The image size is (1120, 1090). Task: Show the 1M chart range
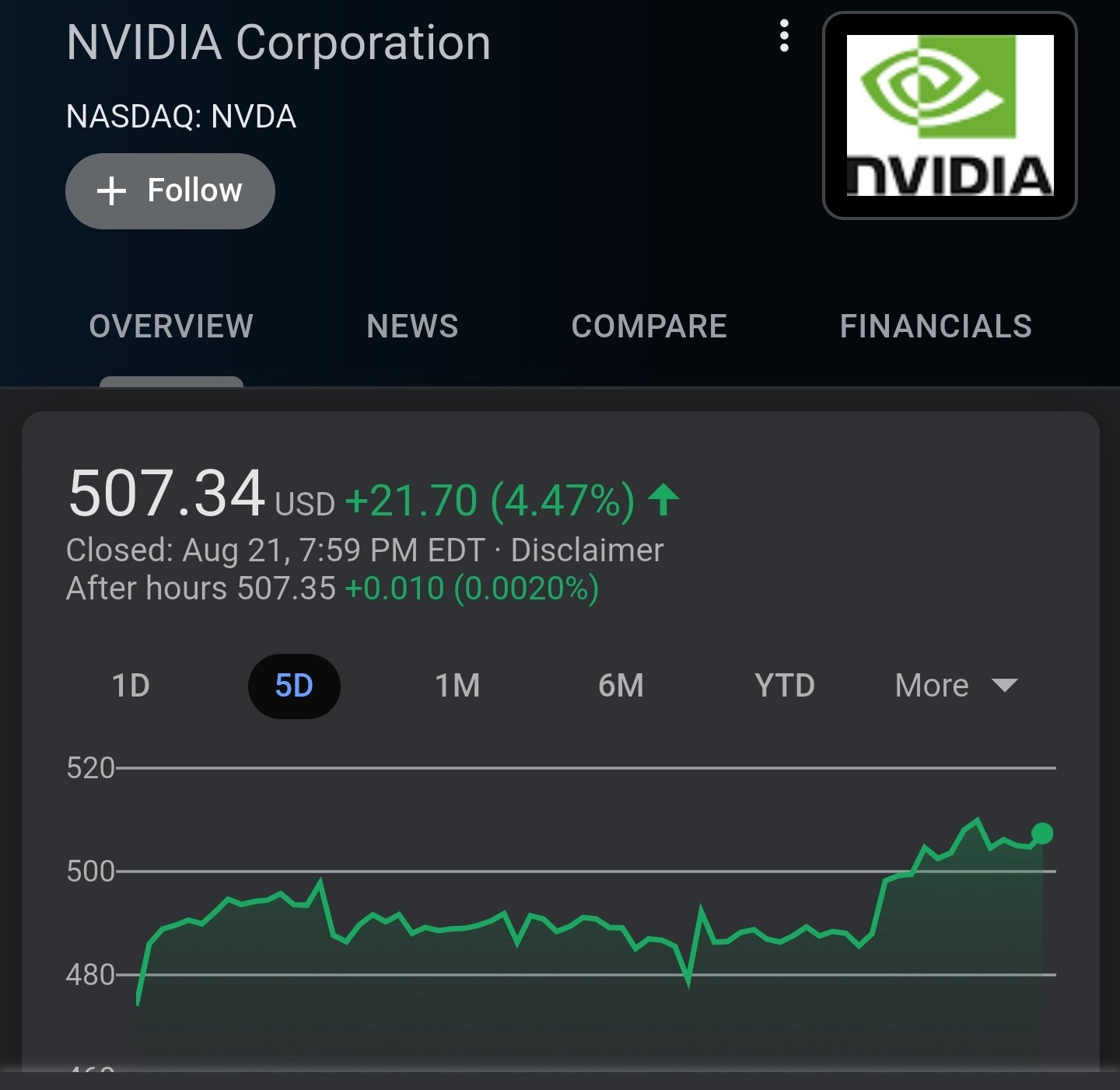click(457, 686)
